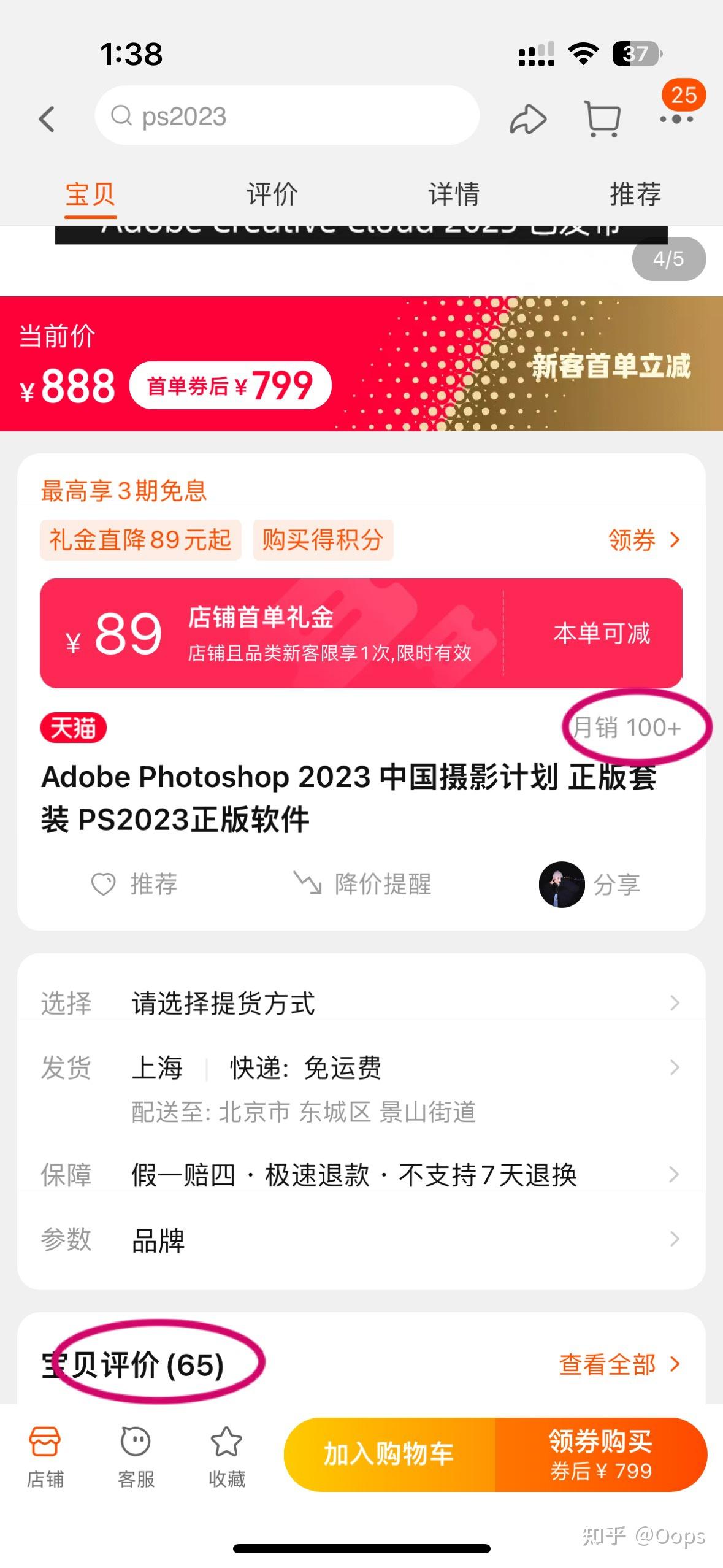Switch to the 推荐 tab
Image resolution: width=723 pixels, height=1568 pixels.
[635, 194]
